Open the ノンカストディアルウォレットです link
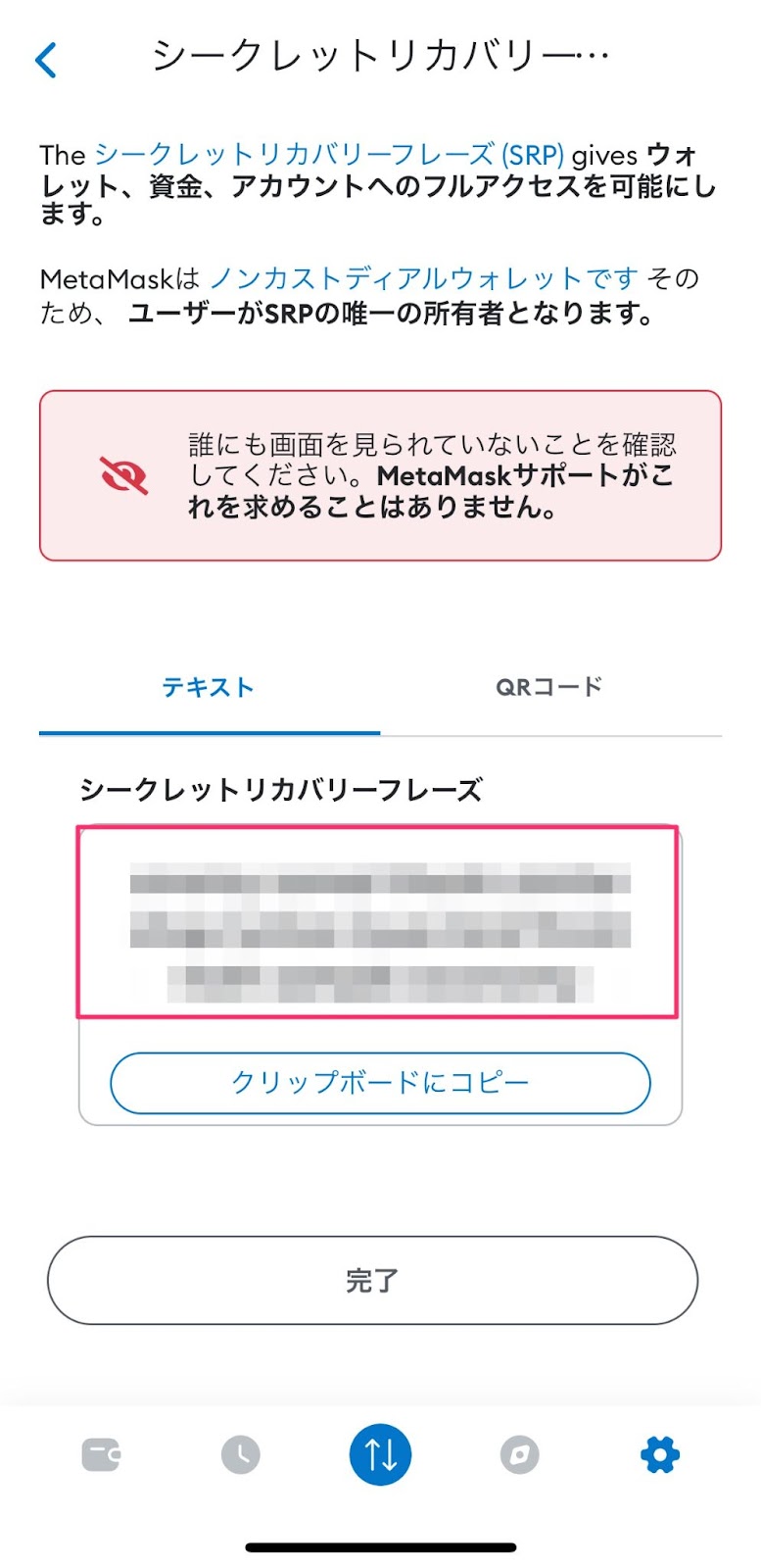 [x=424, y=279]
